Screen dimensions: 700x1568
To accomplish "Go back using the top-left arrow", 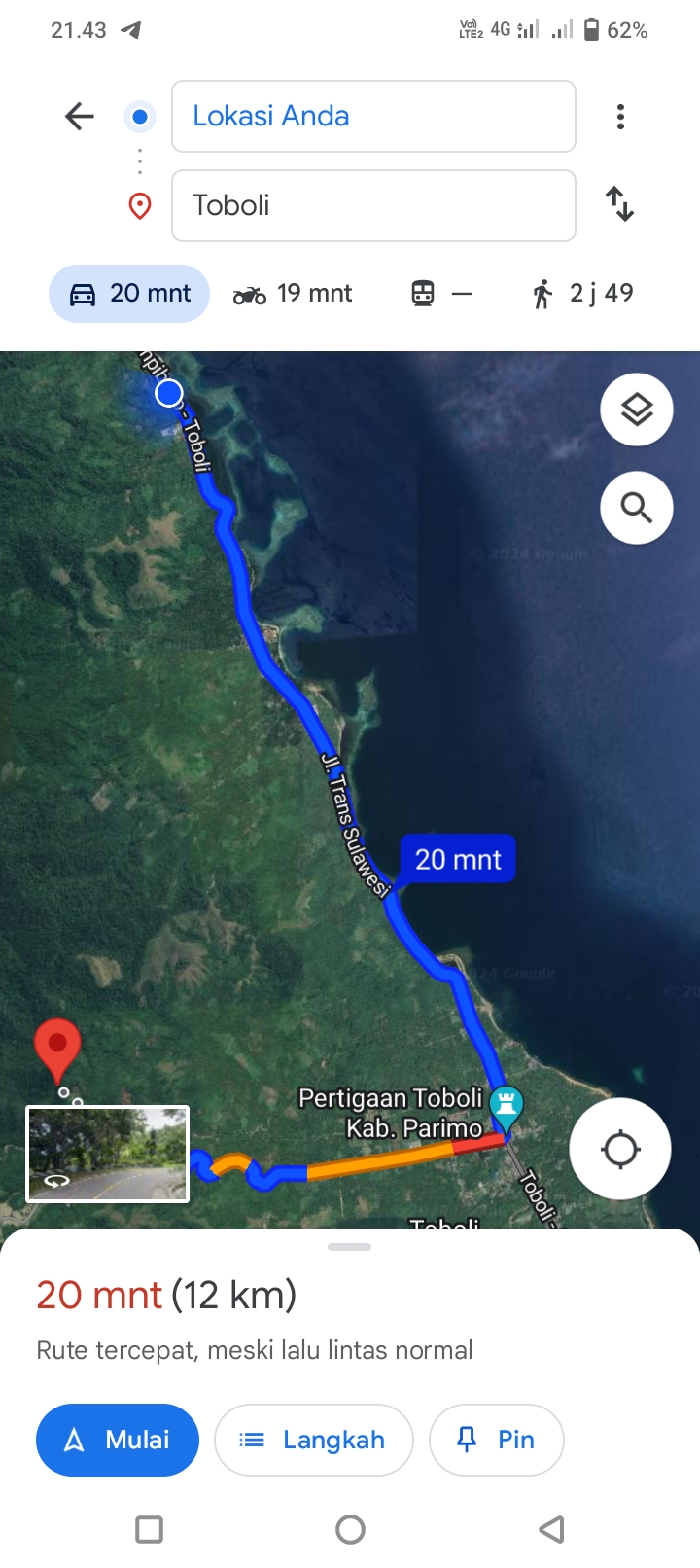I will (x=80, y=117).
